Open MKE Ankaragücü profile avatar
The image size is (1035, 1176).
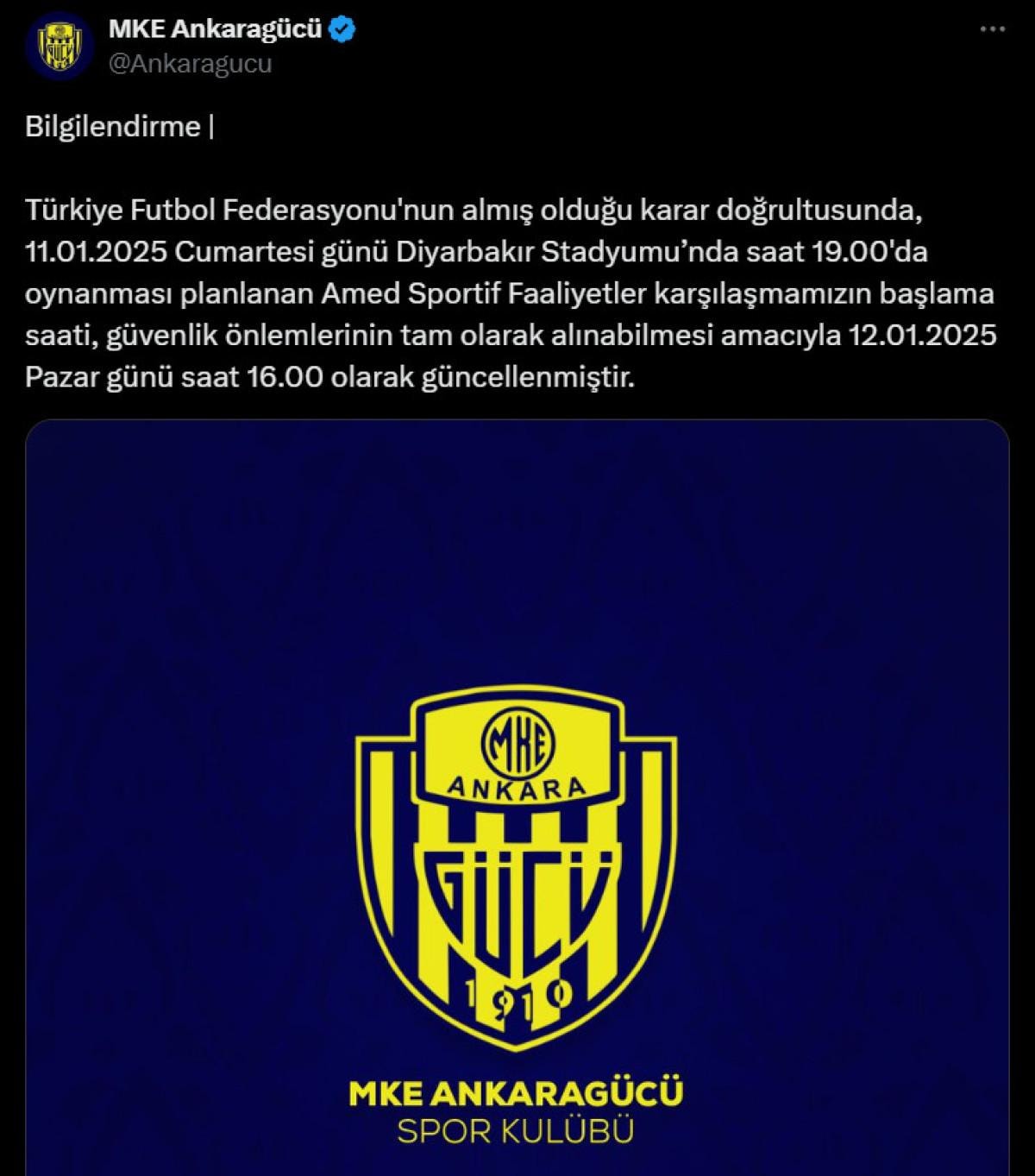click(x=60, y=47)
